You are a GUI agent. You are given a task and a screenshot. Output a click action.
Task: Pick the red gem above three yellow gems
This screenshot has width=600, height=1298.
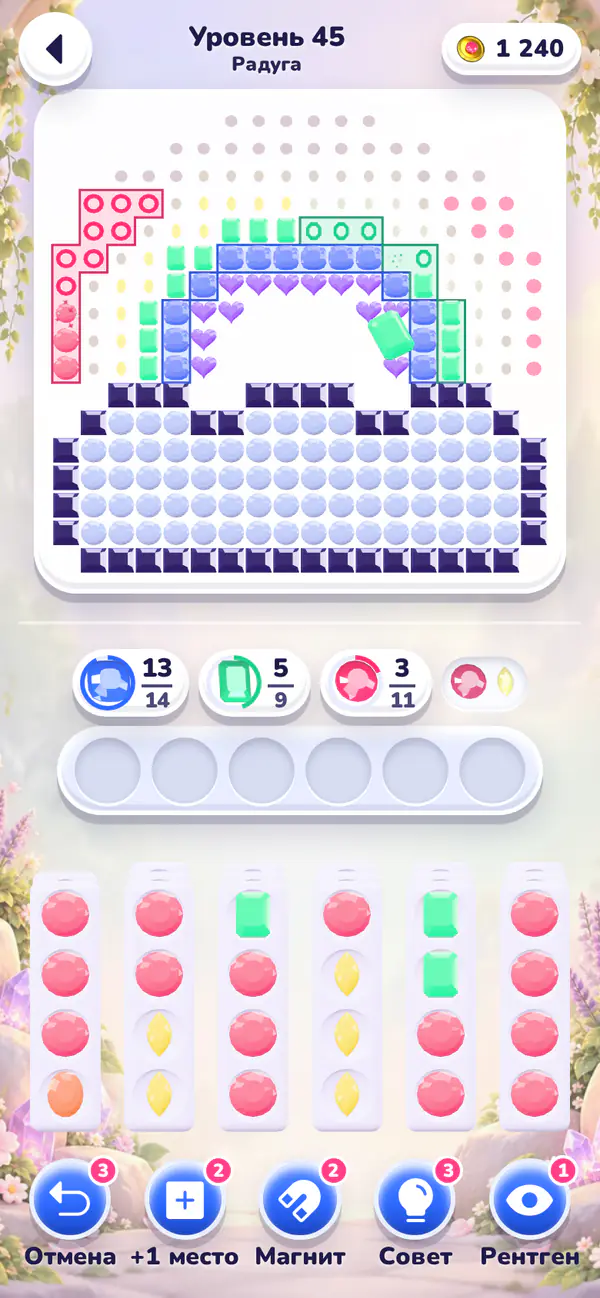pyautogui.click(x=347, y=914)
